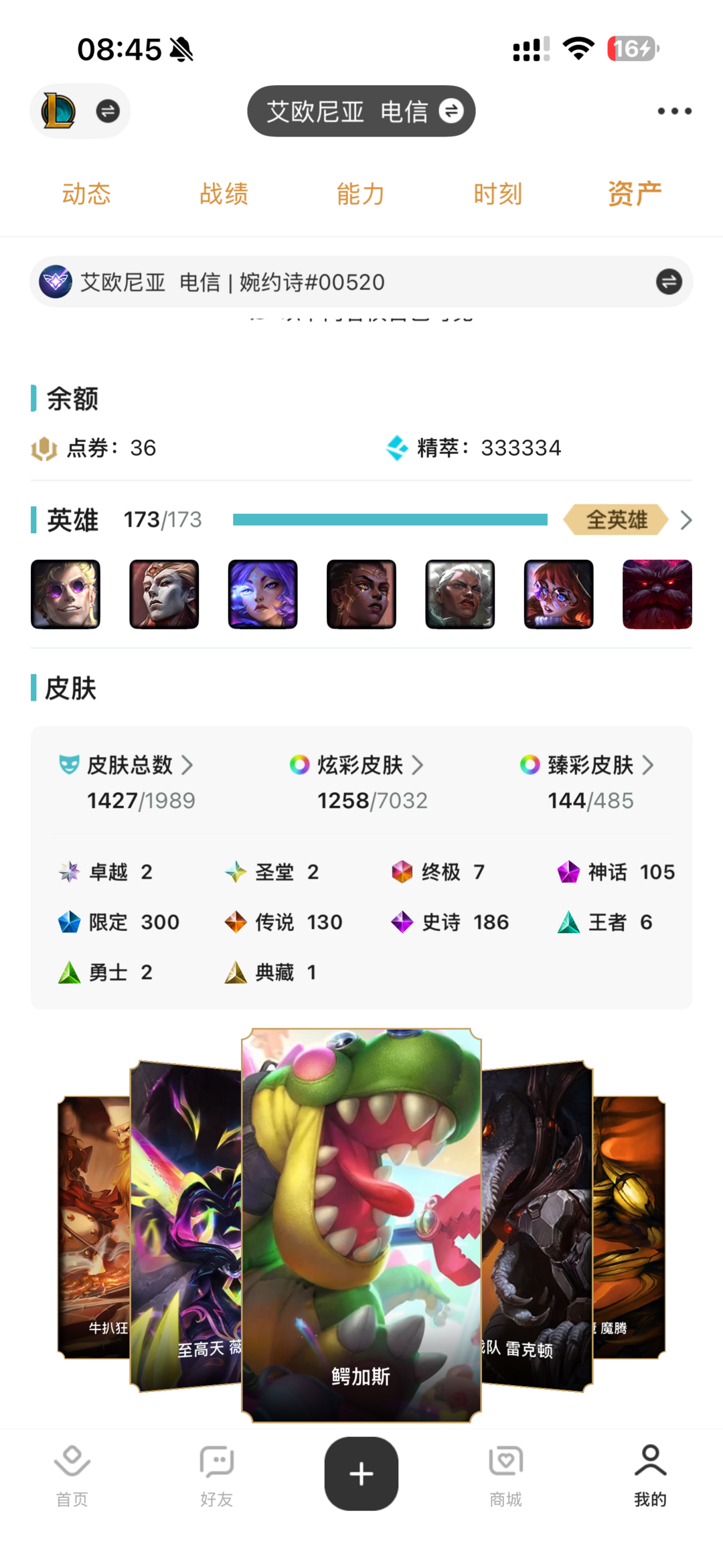
Task: Open 好友 in bottom navigation
Action: pyautogui.click(x=217, y=1476)
